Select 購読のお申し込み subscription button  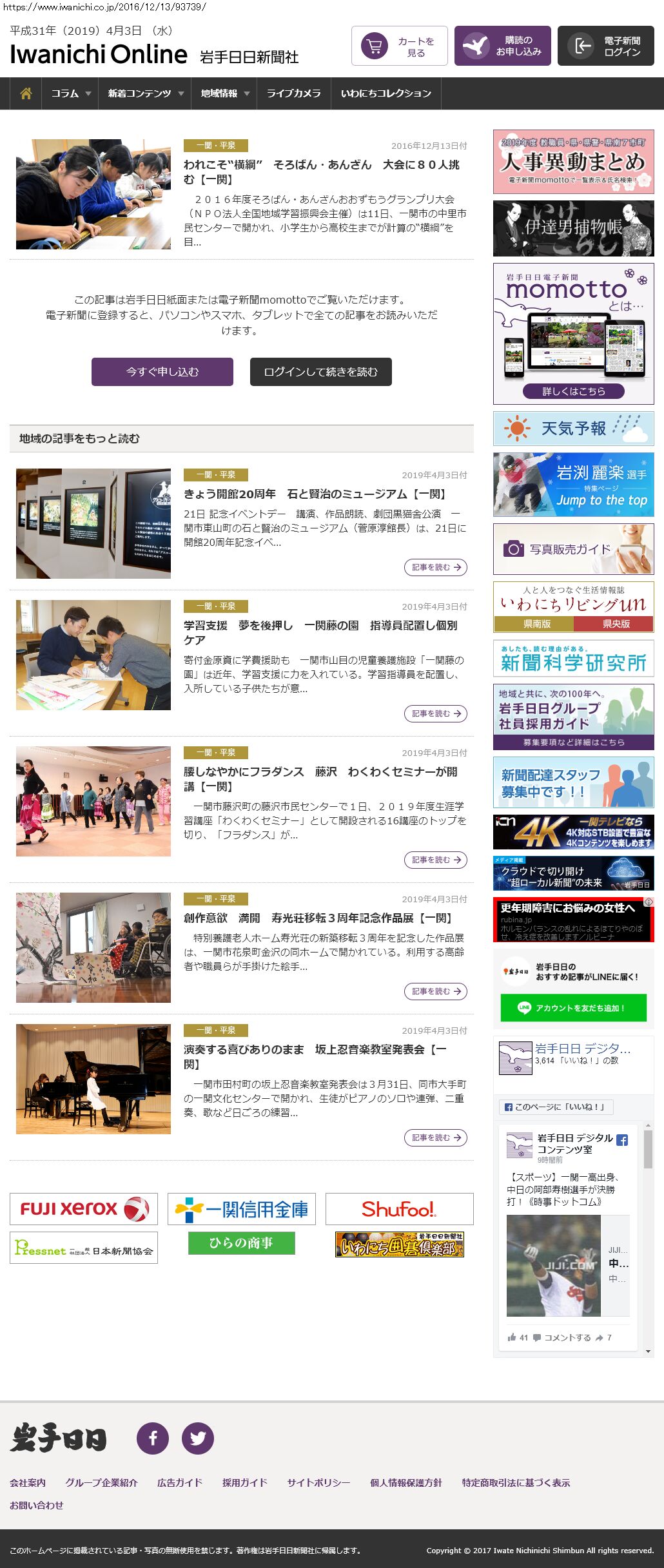coord(503,46)
